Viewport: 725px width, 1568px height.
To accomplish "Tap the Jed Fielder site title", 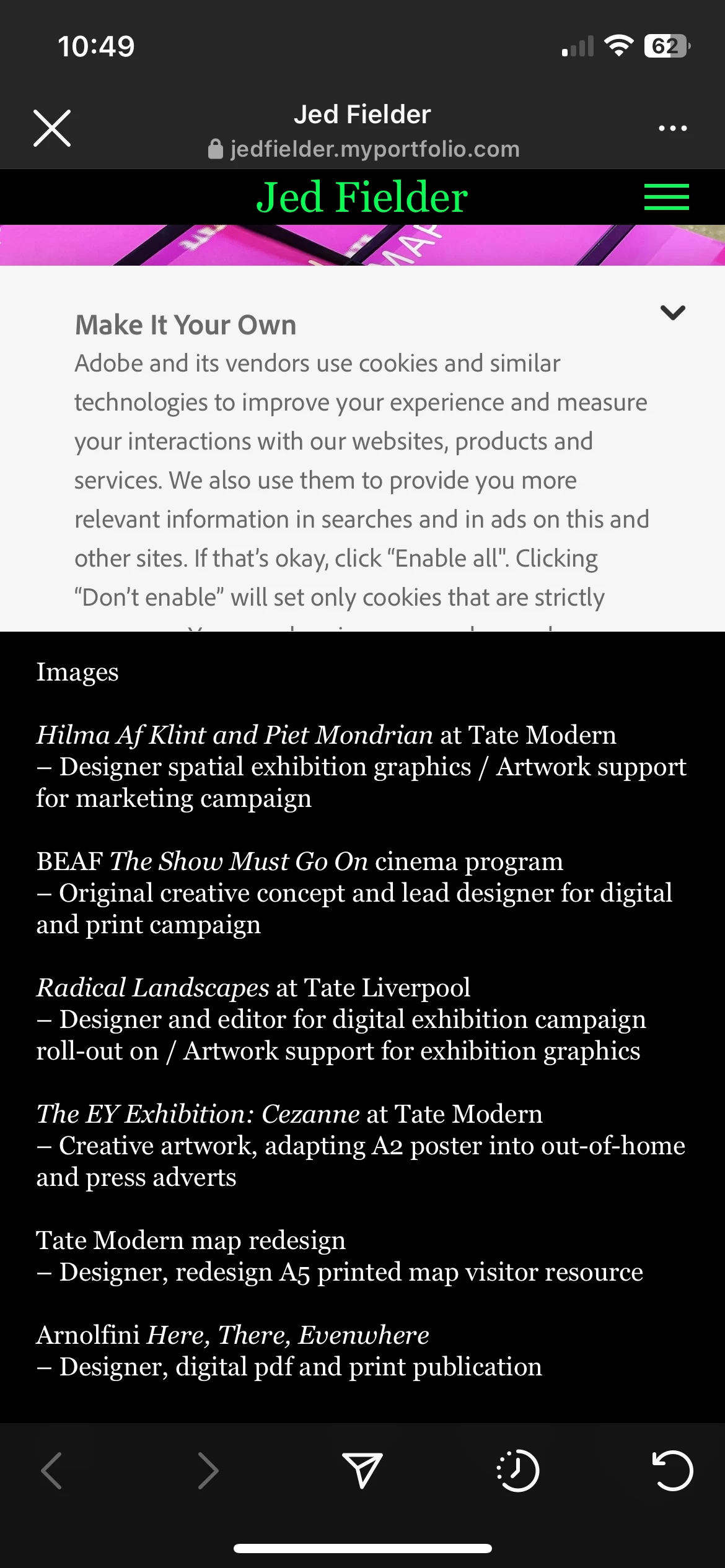I will coord(362,197).
